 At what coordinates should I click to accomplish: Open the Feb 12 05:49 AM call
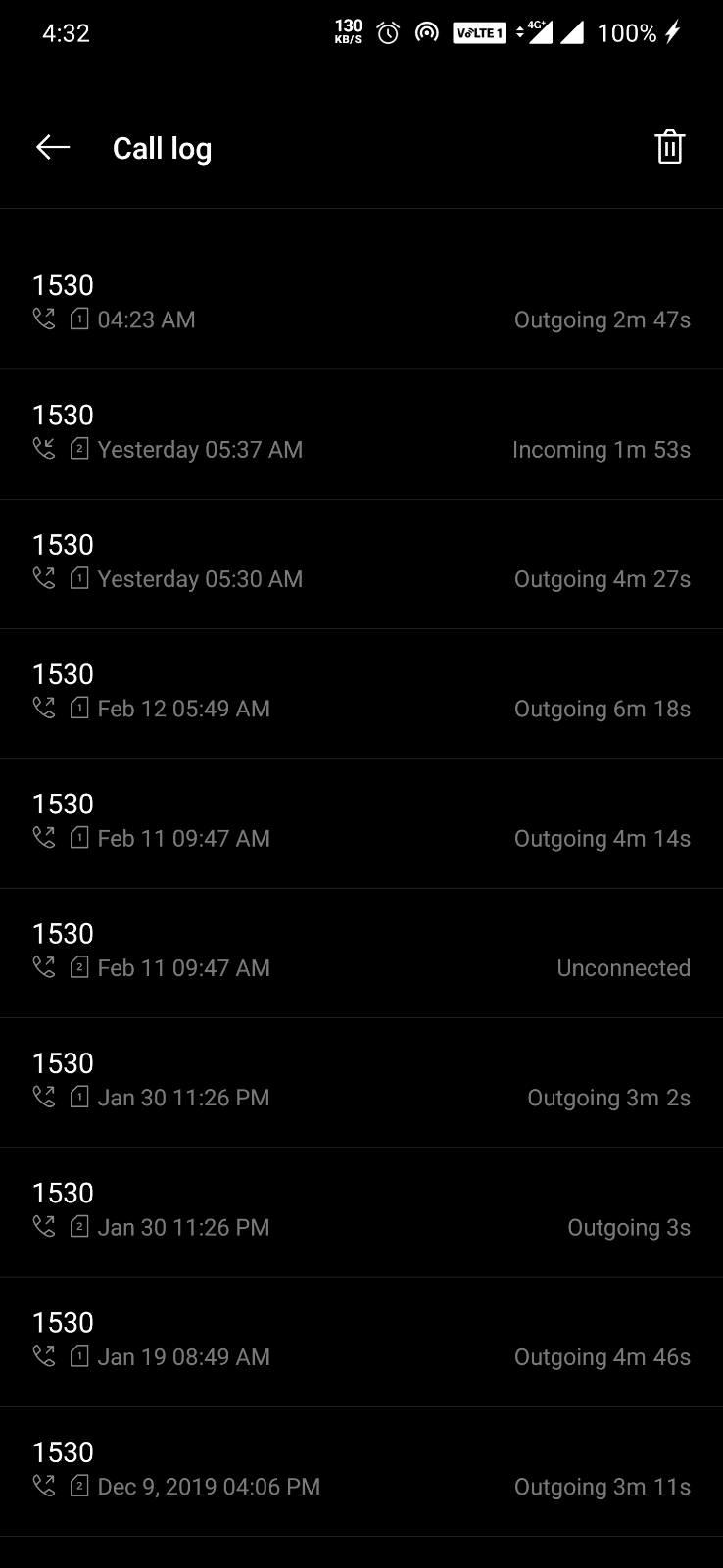pyautogui.click(x=361, y=693)
